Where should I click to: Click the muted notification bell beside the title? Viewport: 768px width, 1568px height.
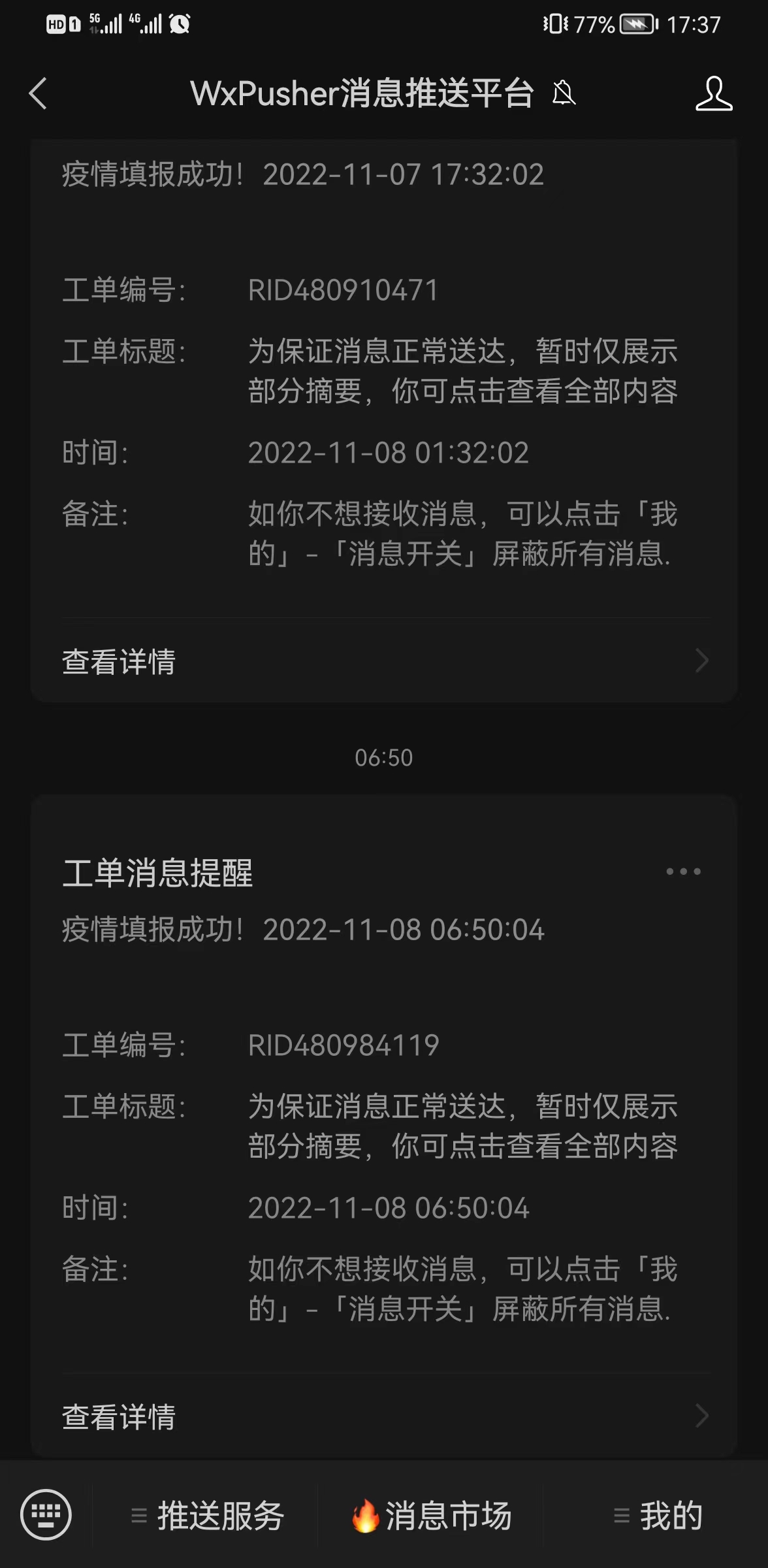click(563, 94)
